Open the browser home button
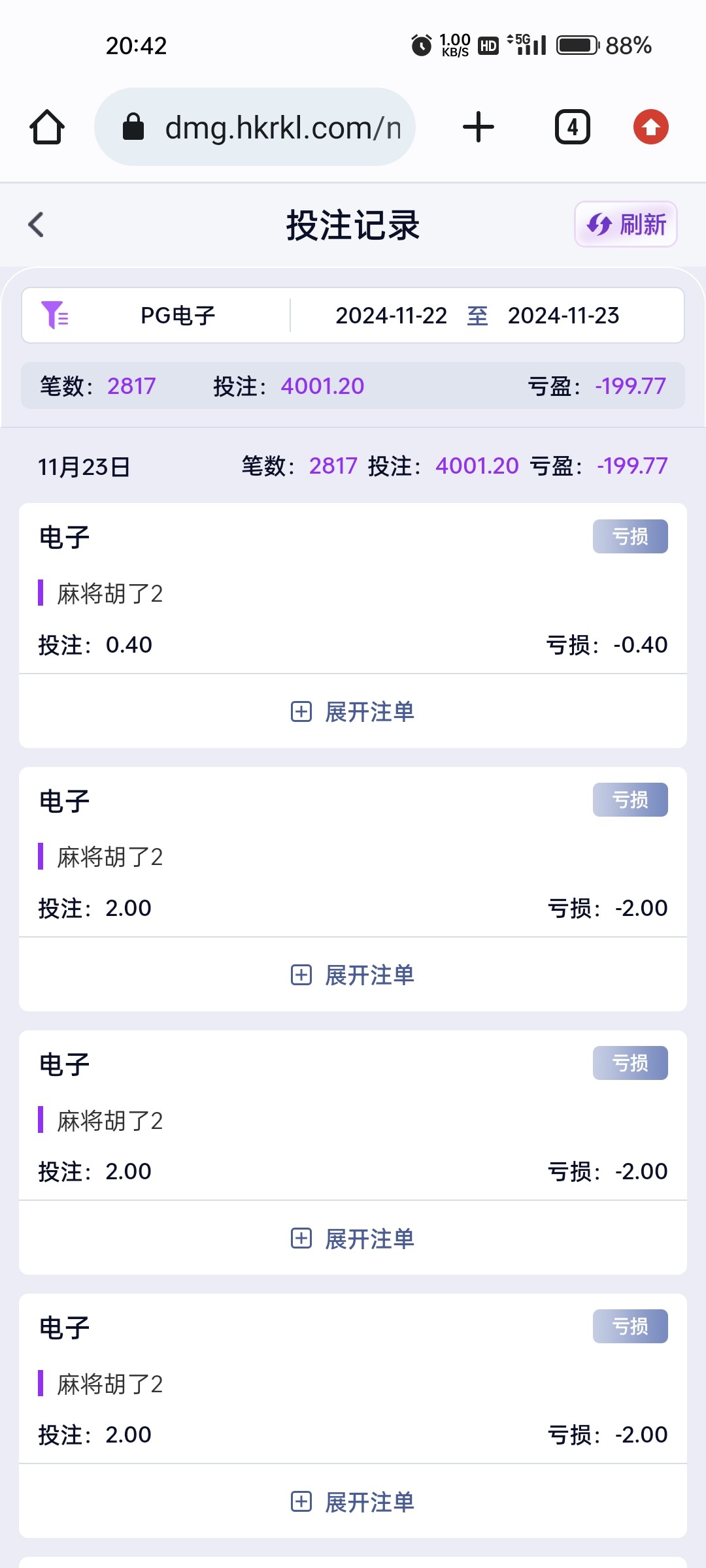This screenshot has width=706, height=1568. point(47,127)
